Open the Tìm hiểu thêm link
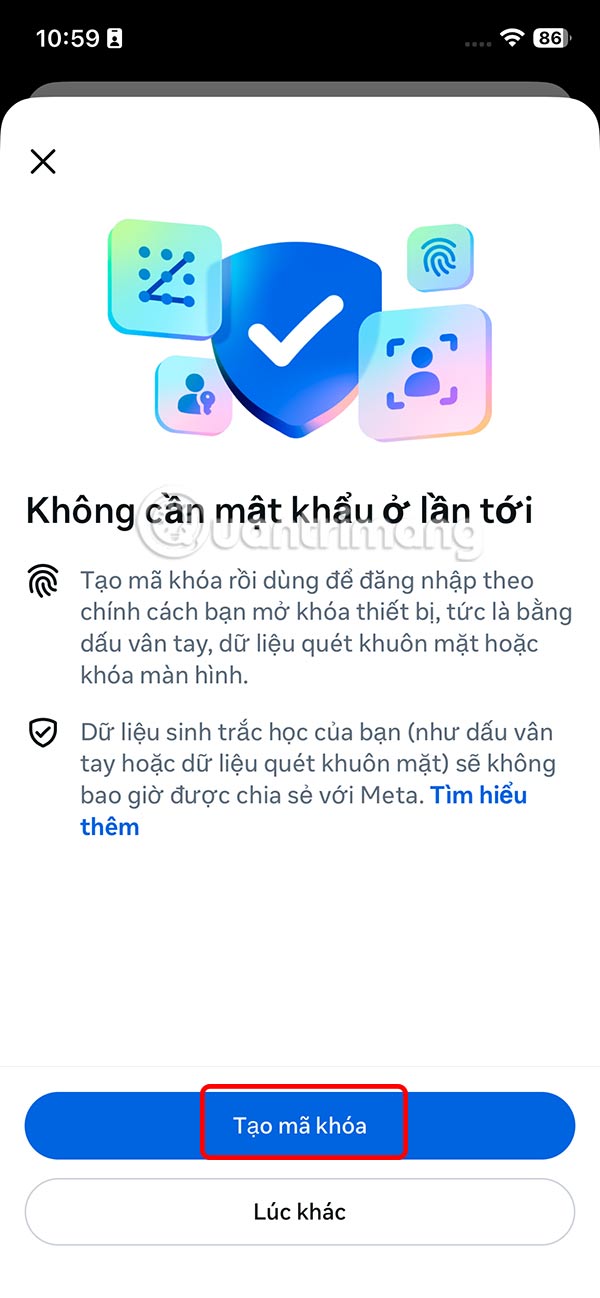The image size is (600, 1298). (x=478, y=796)
